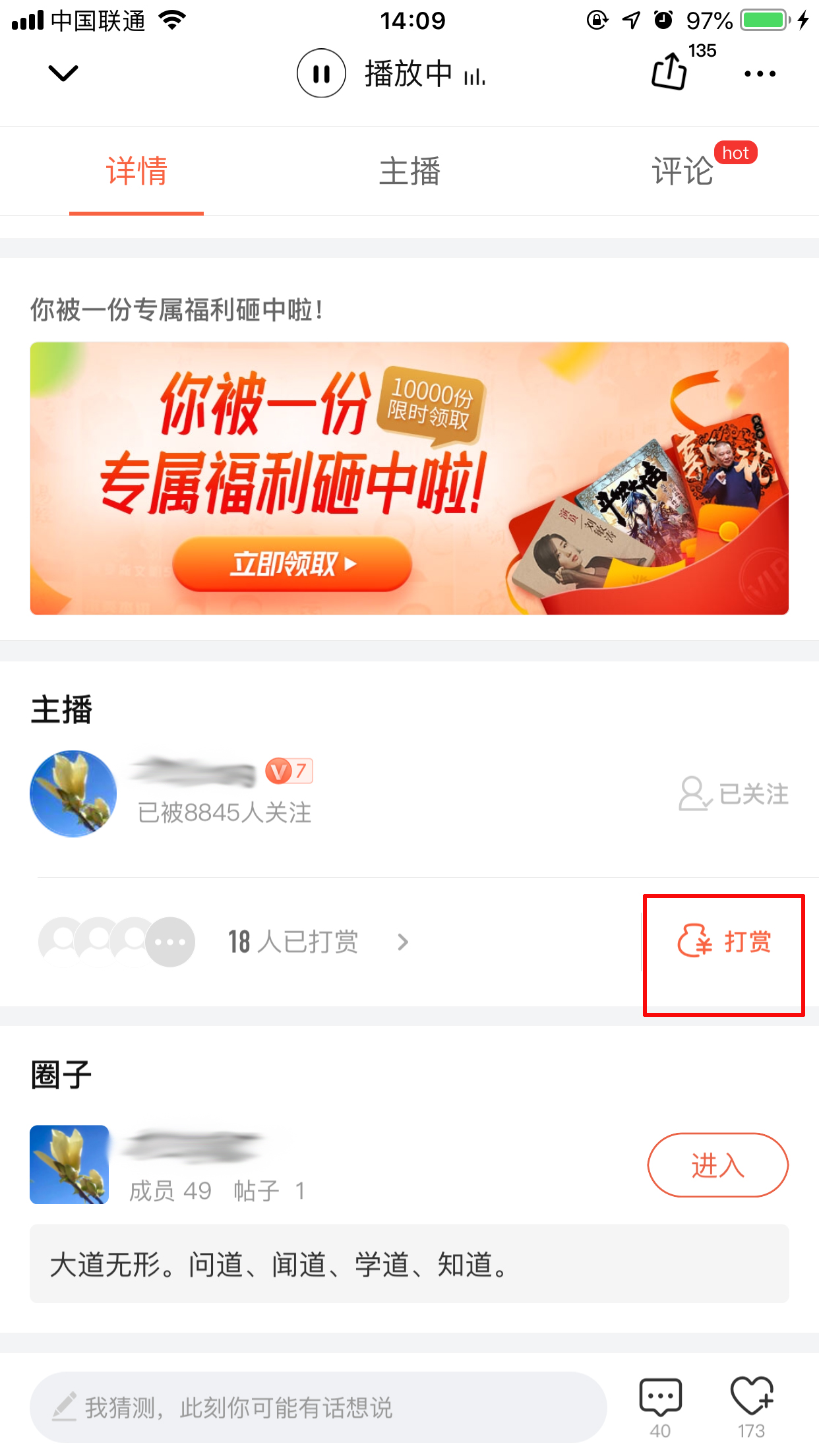Tap 立即领取 on the welfare banner
Screen dimensions: 819x1456
292,564
